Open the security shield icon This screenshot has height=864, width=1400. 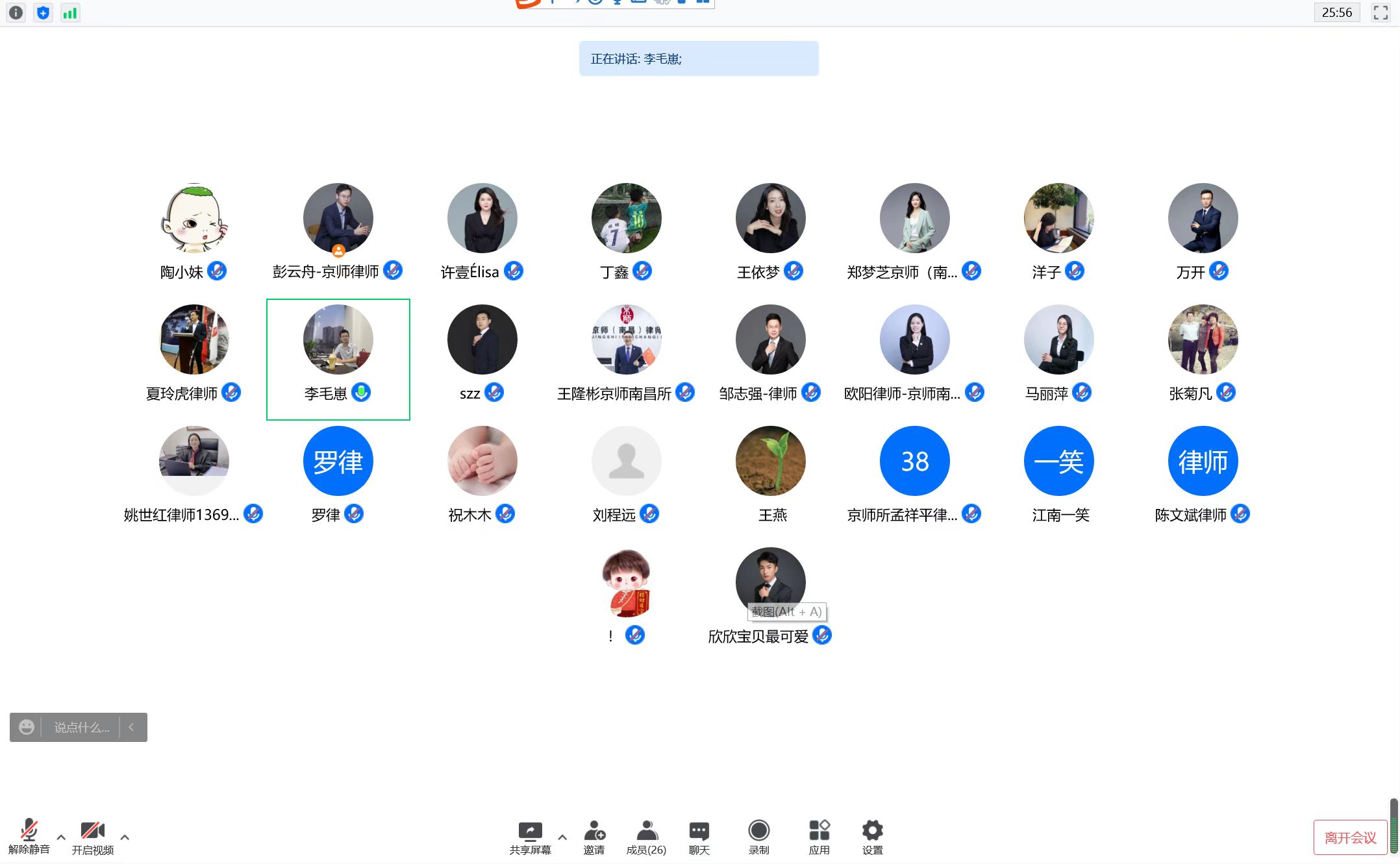(43, 12)
